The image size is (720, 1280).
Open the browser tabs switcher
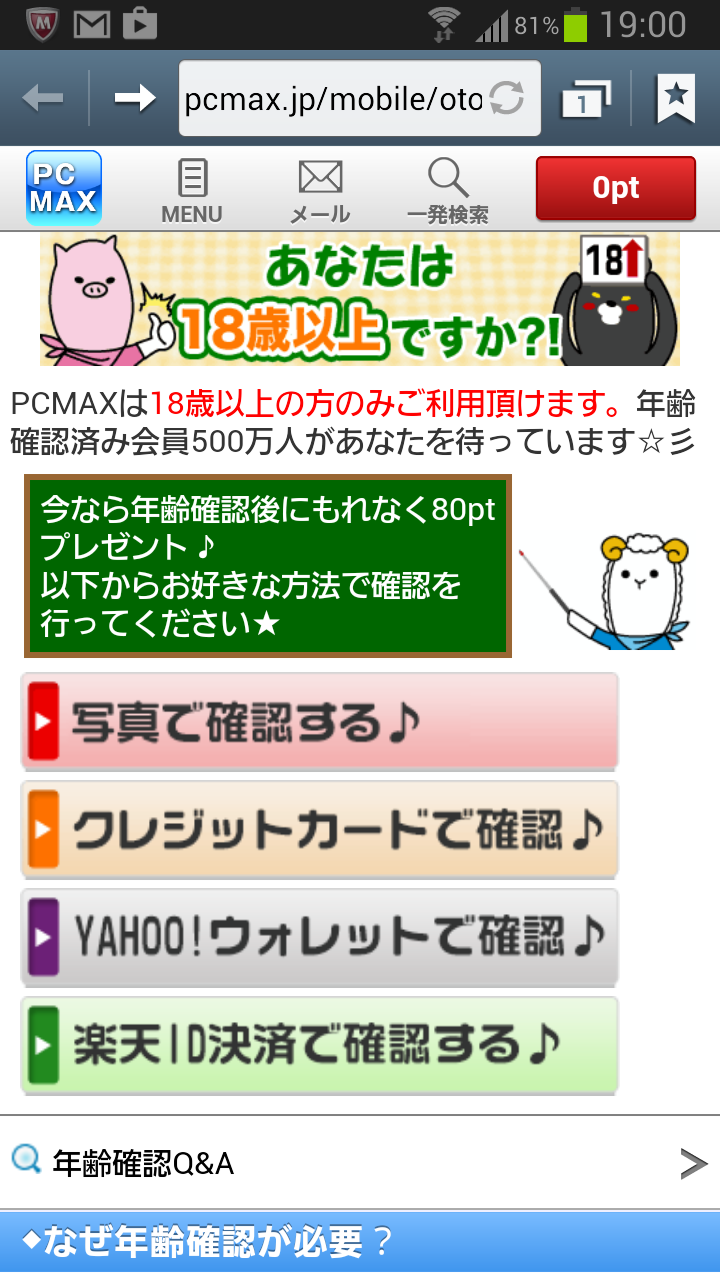pos(587,98)
